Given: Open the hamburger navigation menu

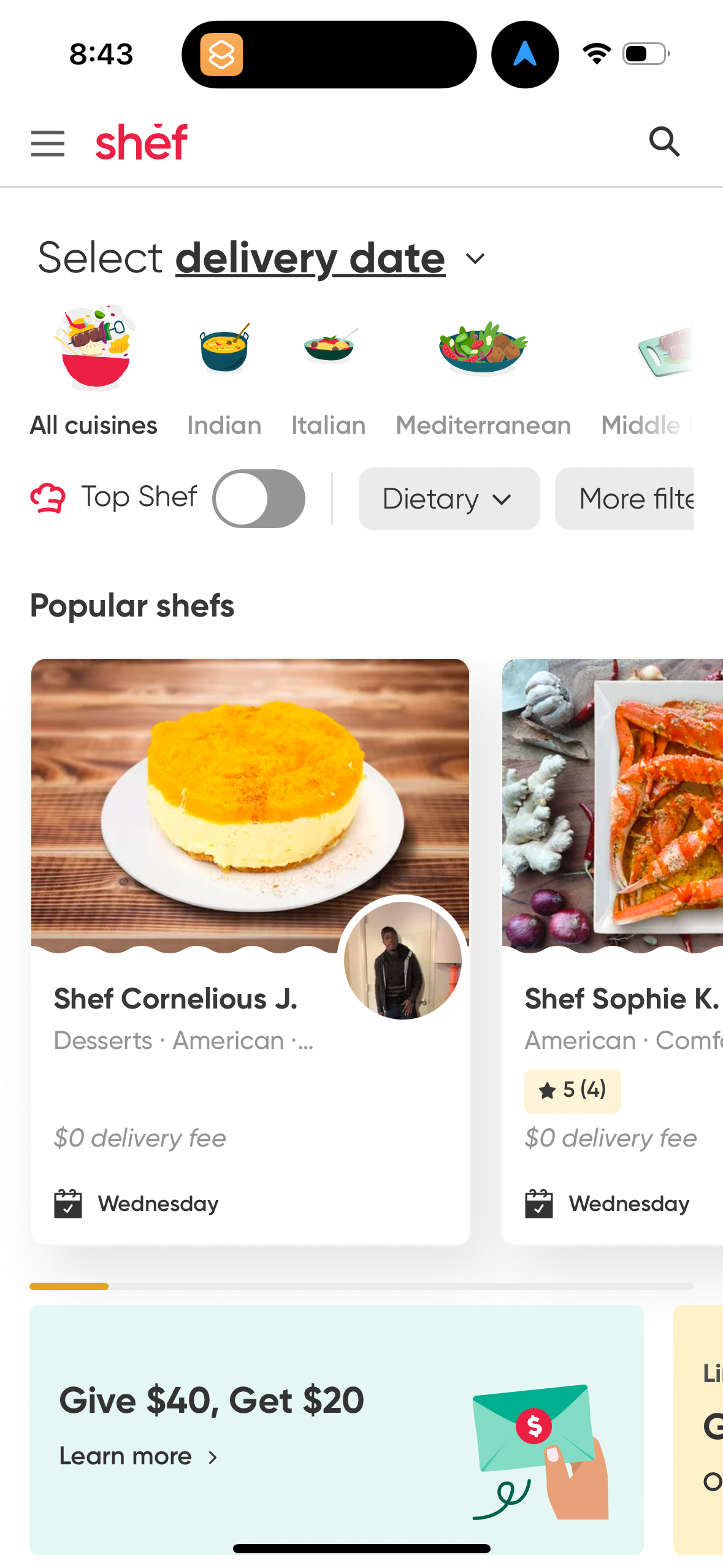Looking at the screenshot, I should (47, 143).
